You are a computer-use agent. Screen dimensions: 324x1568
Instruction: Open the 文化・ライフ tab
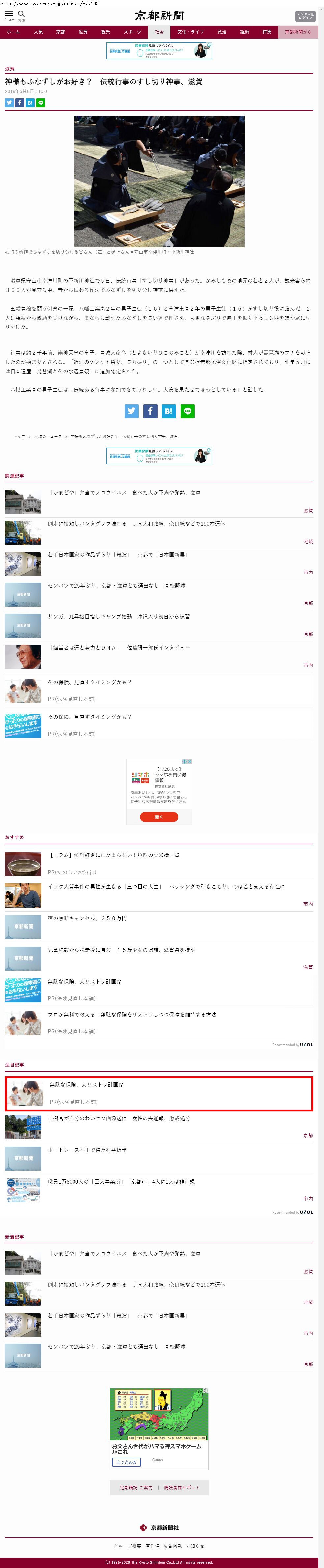pyautogui.click(x=191, y=32)
